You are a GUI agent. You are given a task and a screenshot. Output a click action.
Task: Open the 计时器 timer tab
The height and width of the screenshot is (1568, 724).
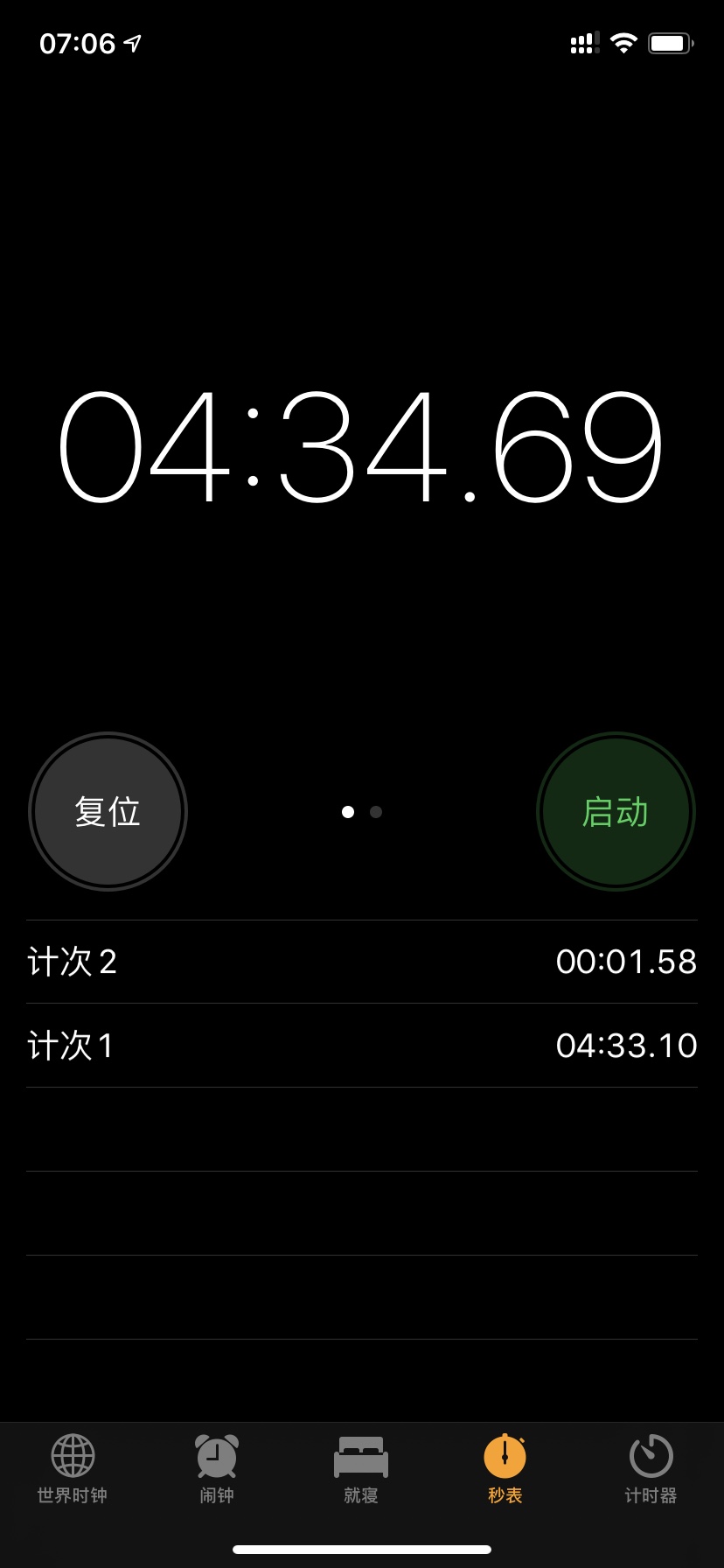[x=651, y=1470]
